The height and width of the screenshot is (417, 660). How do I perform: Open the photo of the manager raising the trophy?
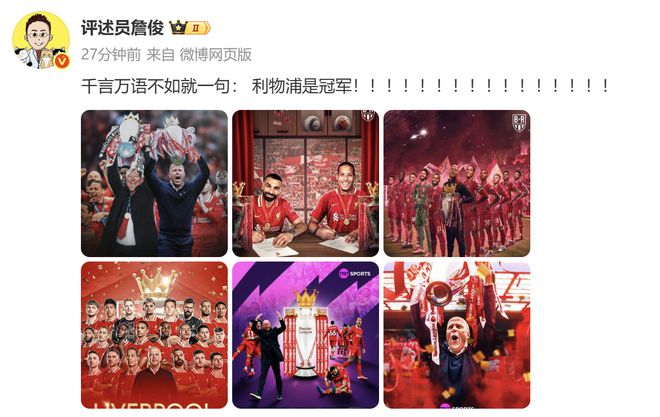[x=456, y=335]
